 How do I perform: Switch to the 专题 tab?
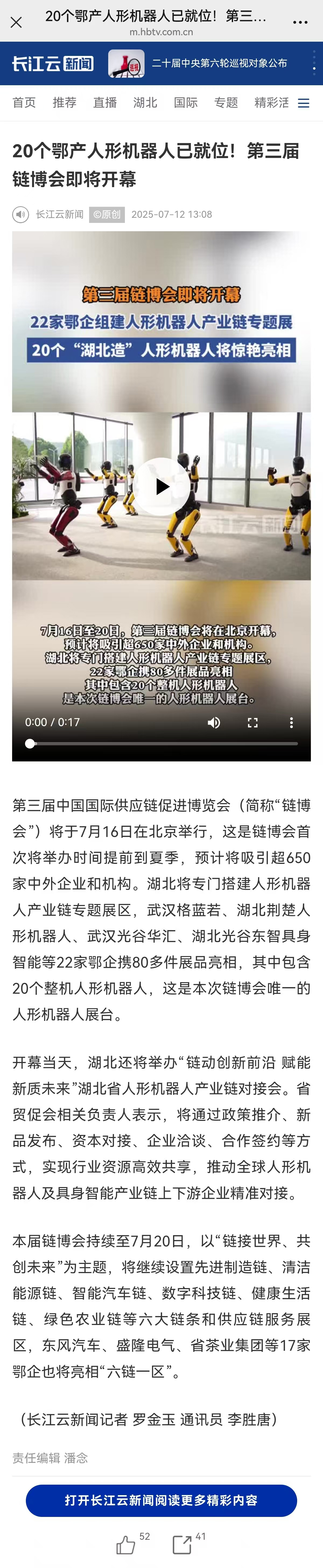(226, 103)
